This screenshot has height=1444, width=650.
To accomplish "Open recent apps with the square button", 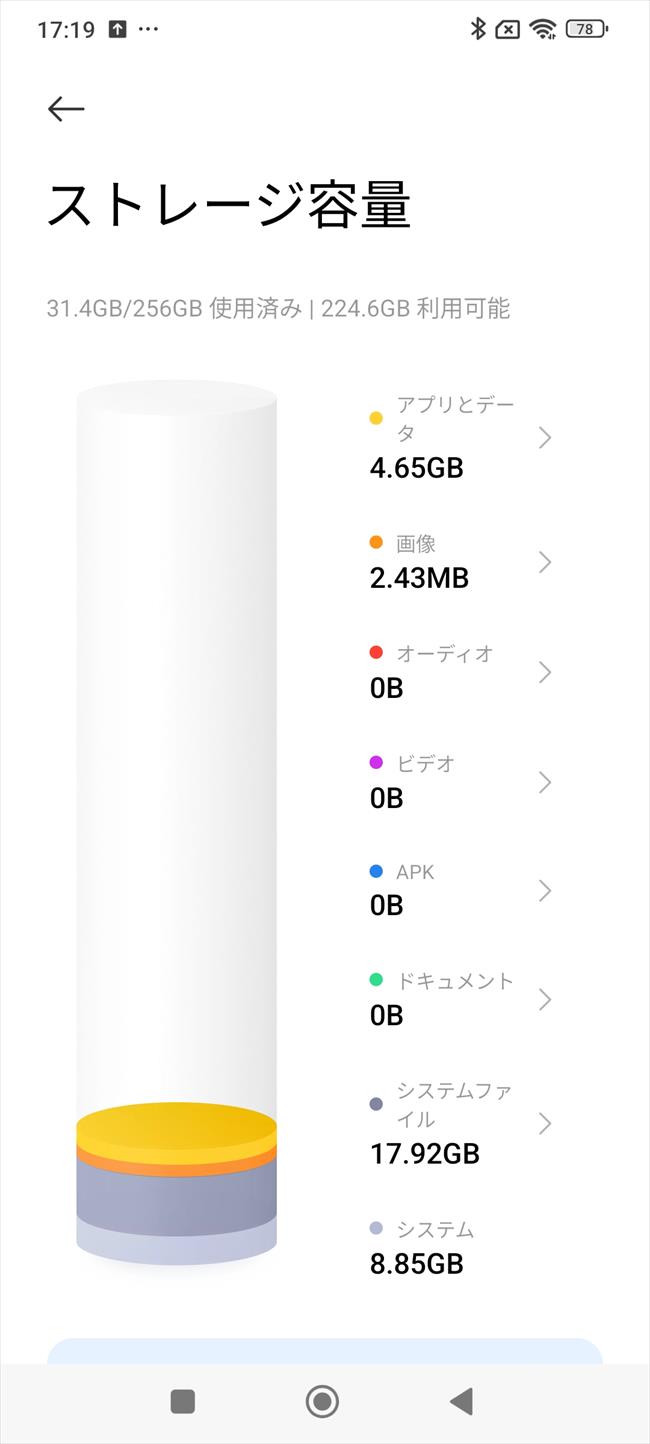I will 183,1402.
